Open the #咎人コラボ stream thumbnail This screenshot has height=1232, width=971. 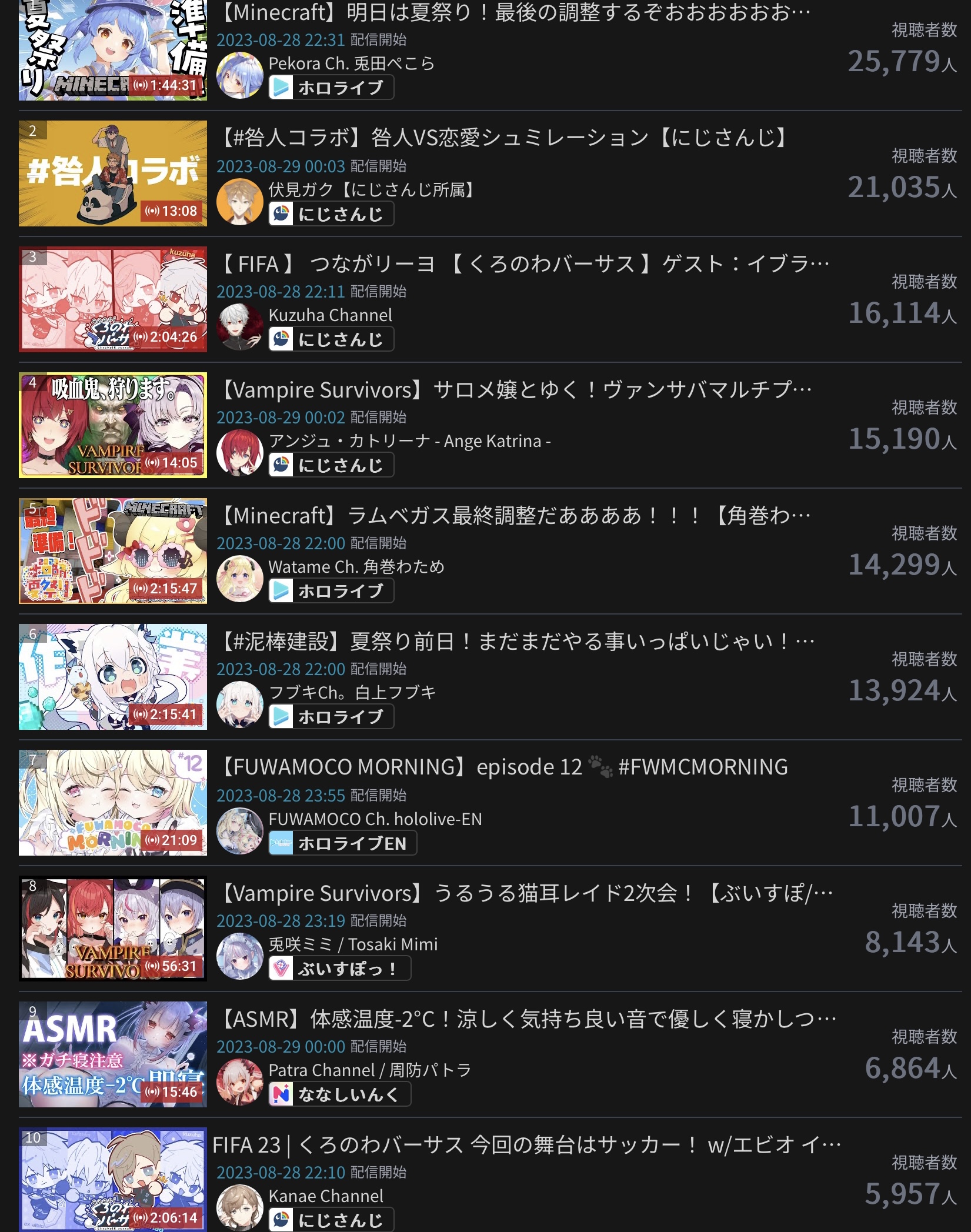click(112, 173)
